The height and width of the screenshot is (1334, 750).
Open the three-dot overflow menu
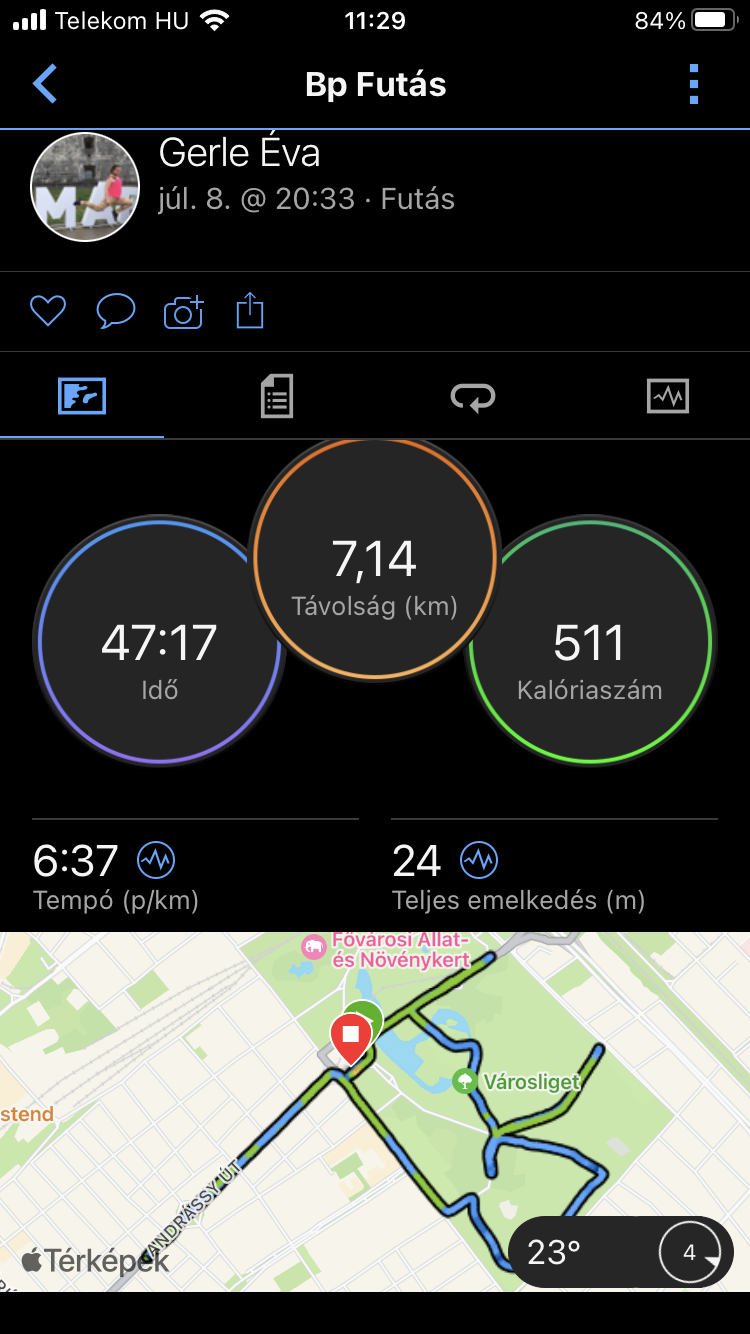[694, 84]
